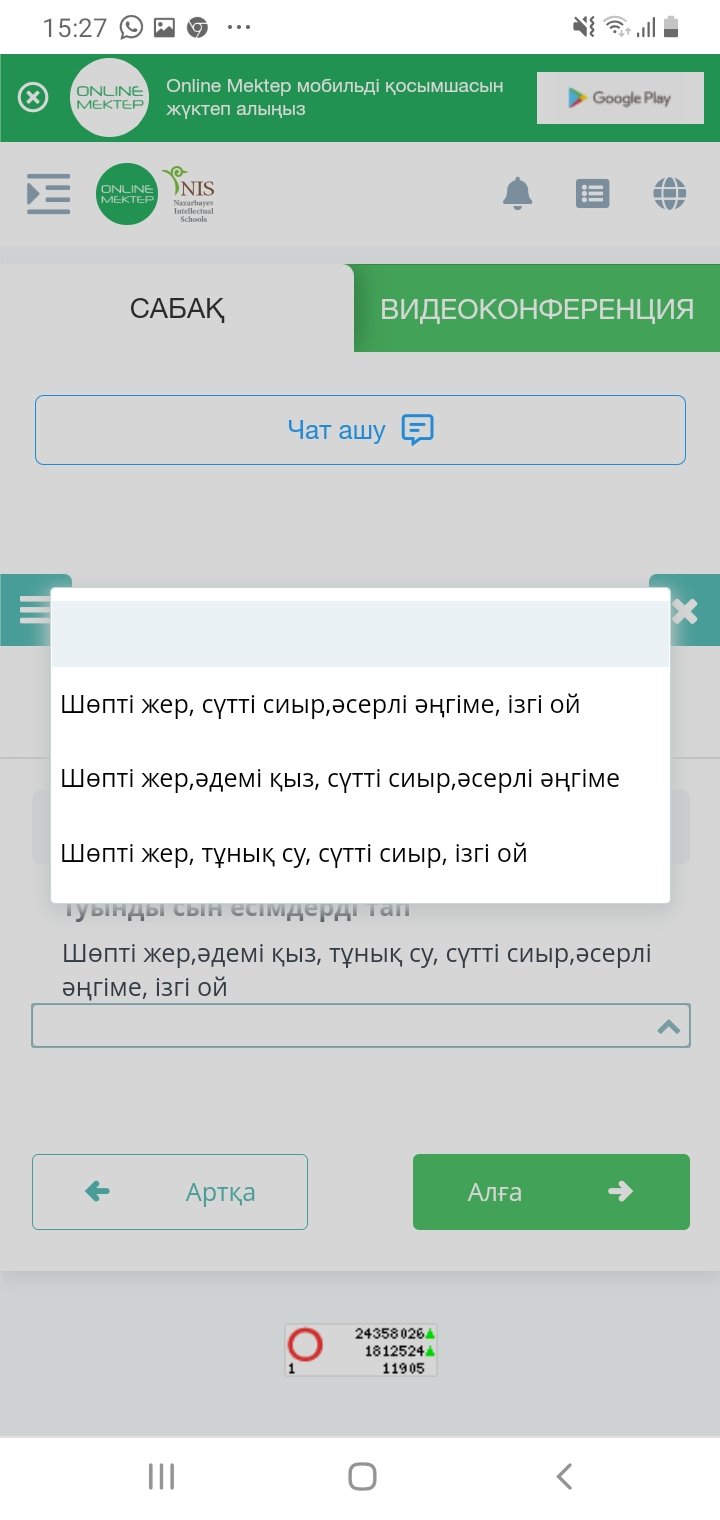This screenshot has width=720, height=1520.
Task: Open the side drawer menu
Action: 48,193
